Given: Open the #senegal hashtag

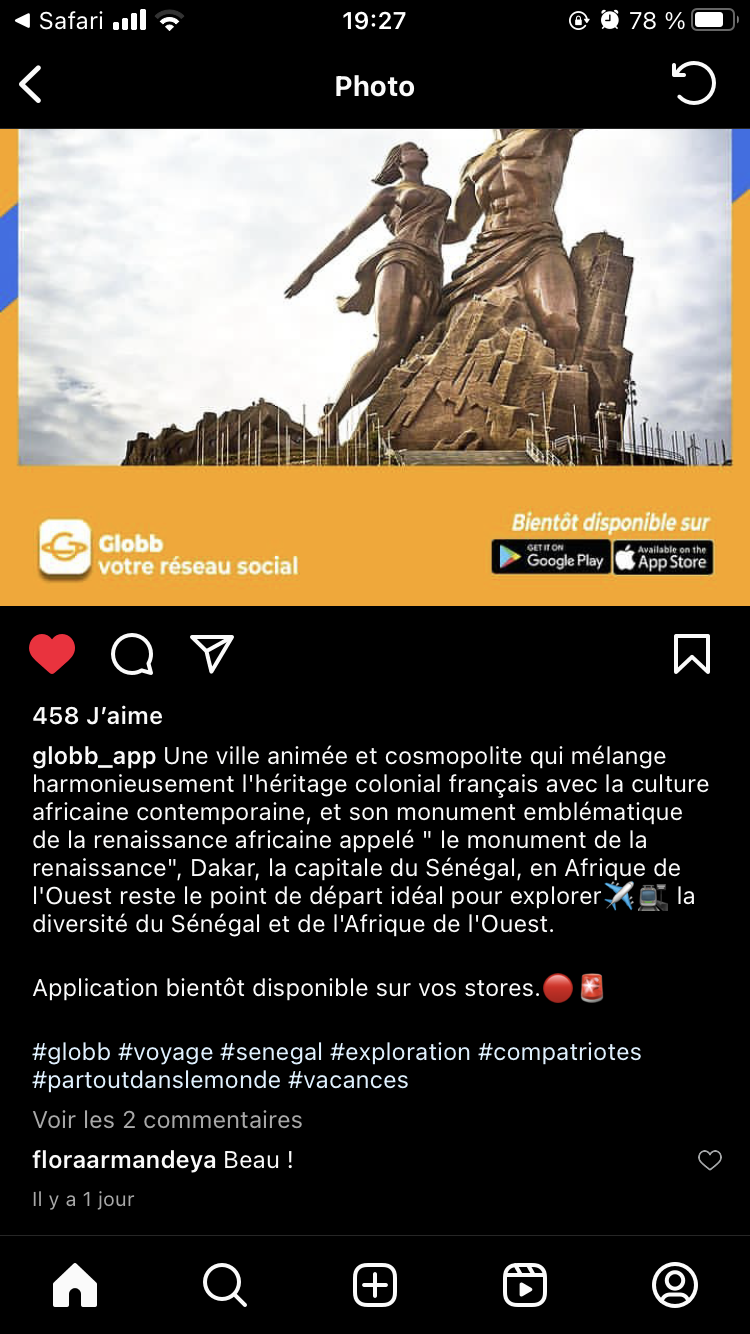Looking at the screenshot, I should coord(272,1052).
